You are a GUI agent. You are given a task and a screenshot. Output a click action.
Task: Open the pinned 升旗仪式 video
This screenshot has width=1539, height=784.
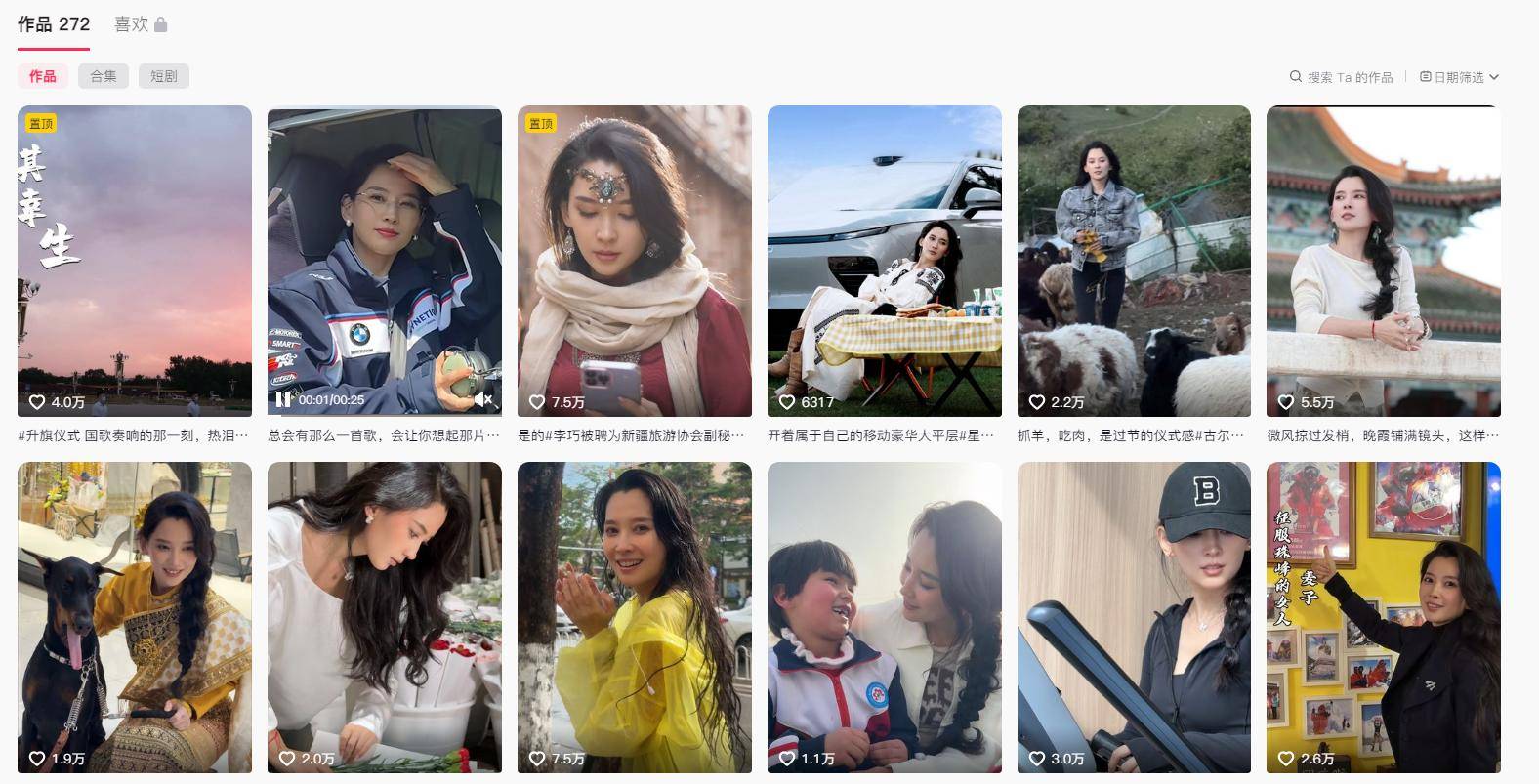[x=135, y=261]
